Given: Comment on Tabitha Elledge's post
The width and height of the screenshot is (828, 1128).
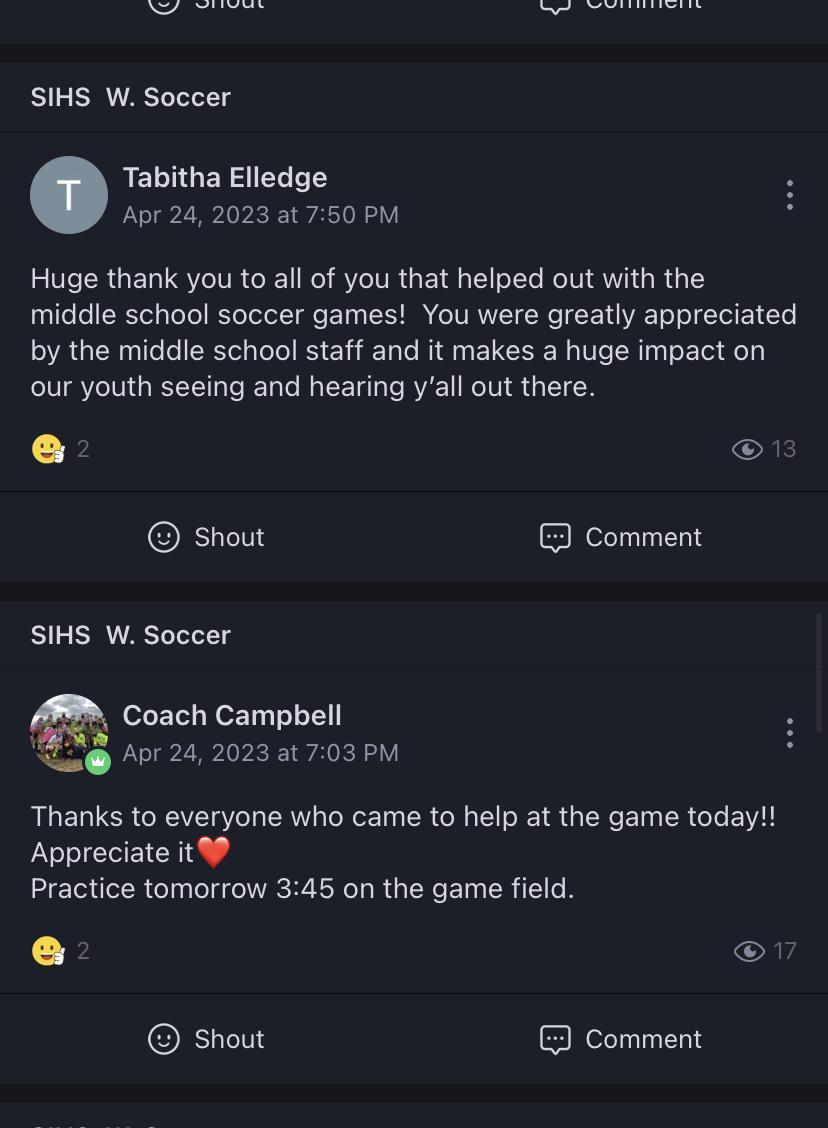Looking at the screenshot, I should pyautogui.click(x=621, y=537).
